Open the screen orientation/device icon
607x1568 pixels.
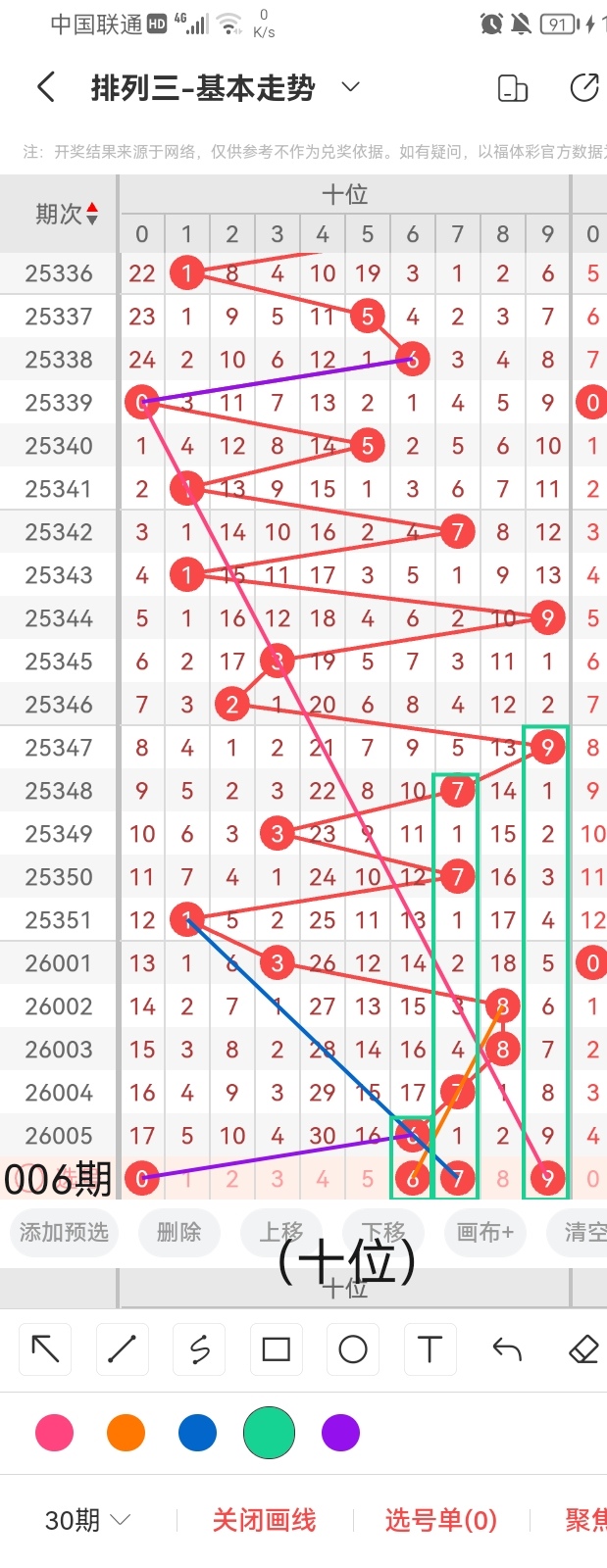(x=513, y=88)
